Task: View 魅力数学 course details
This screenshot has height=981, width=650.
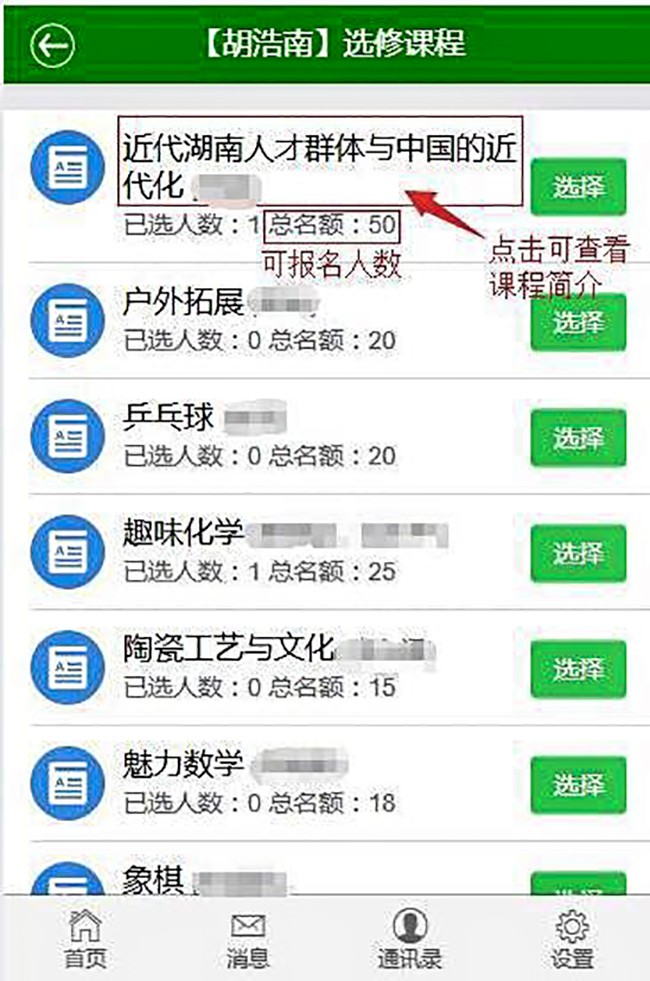Action: click(x=185, y=765)
